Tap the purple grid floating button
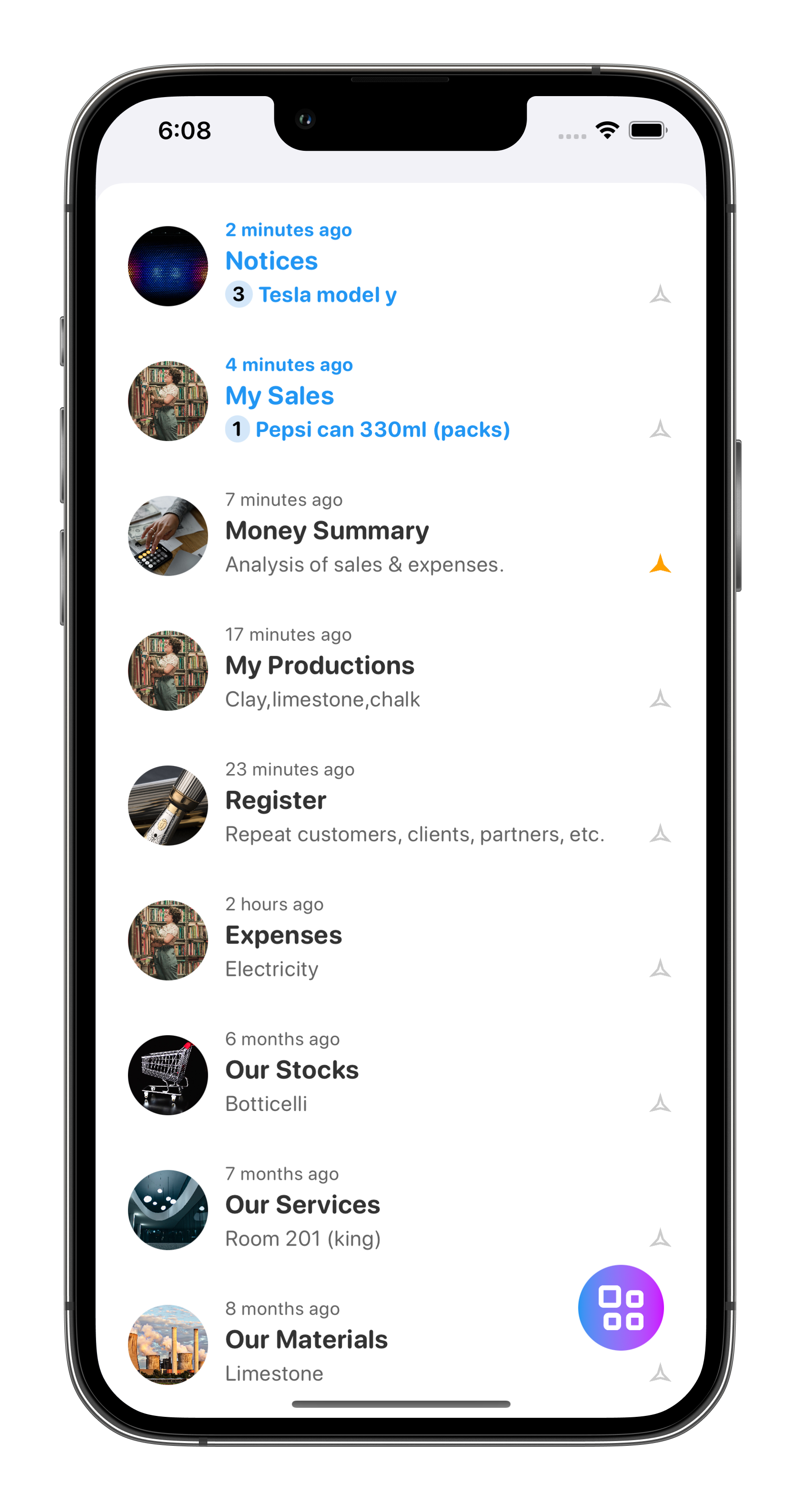801x1512 pixels. point(620,1308)
